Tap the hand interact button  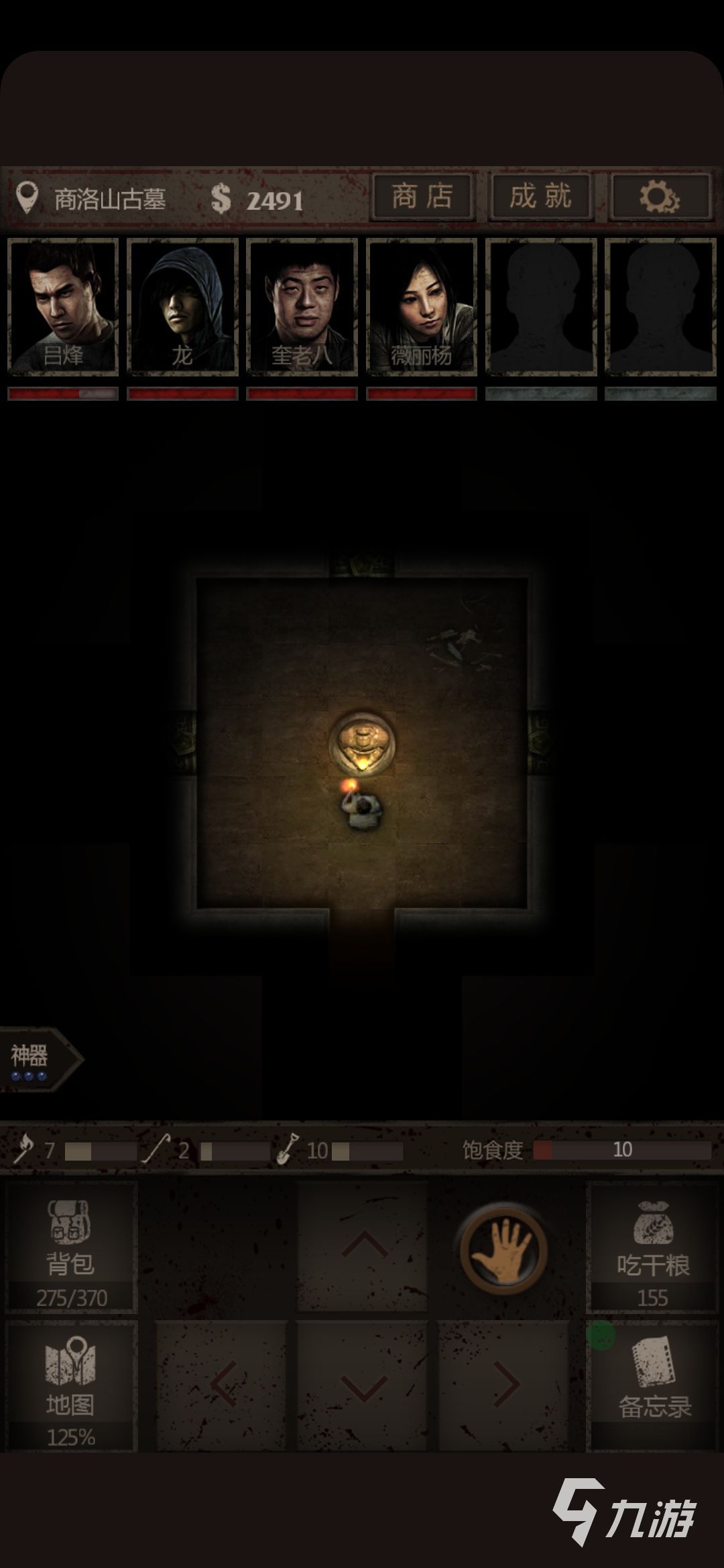coord(504,1248)
